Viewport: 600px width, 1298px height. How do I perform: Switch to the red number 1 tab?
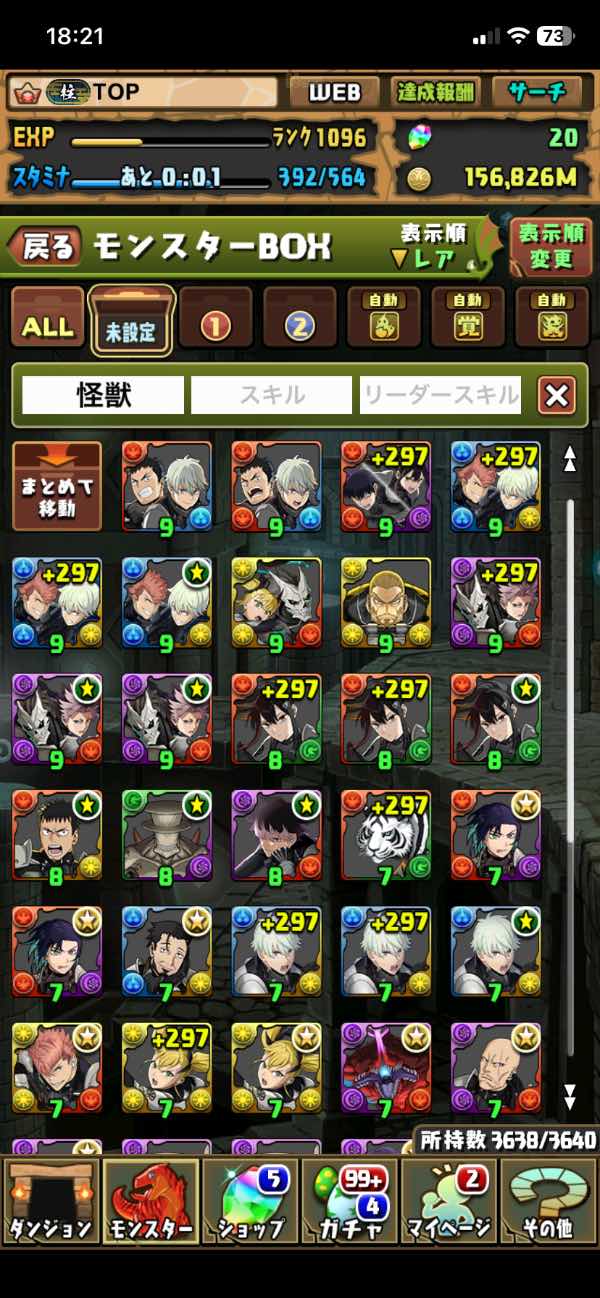pyautogui.click(x=216, y=320)
